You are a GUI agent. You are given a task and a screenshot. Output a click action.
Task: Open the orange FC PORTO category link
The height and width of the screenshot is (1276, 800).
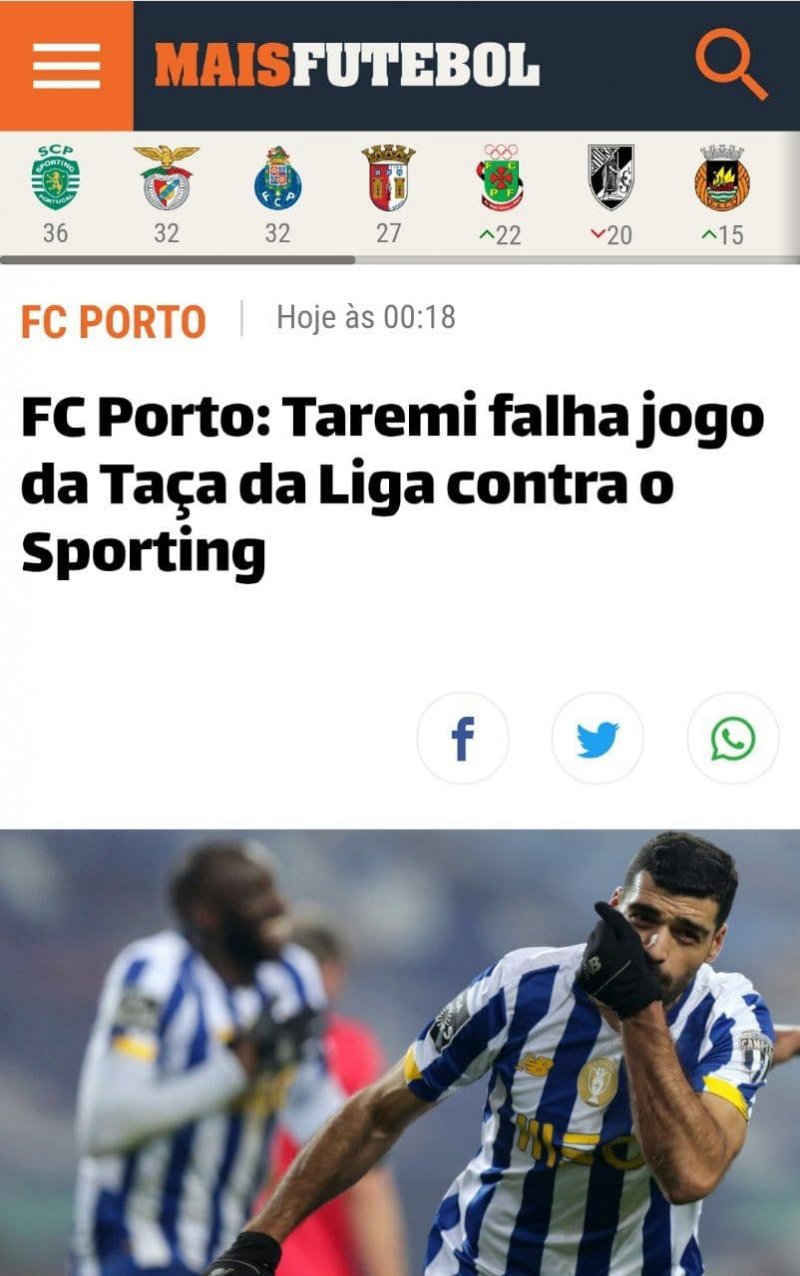pos(114,322)
